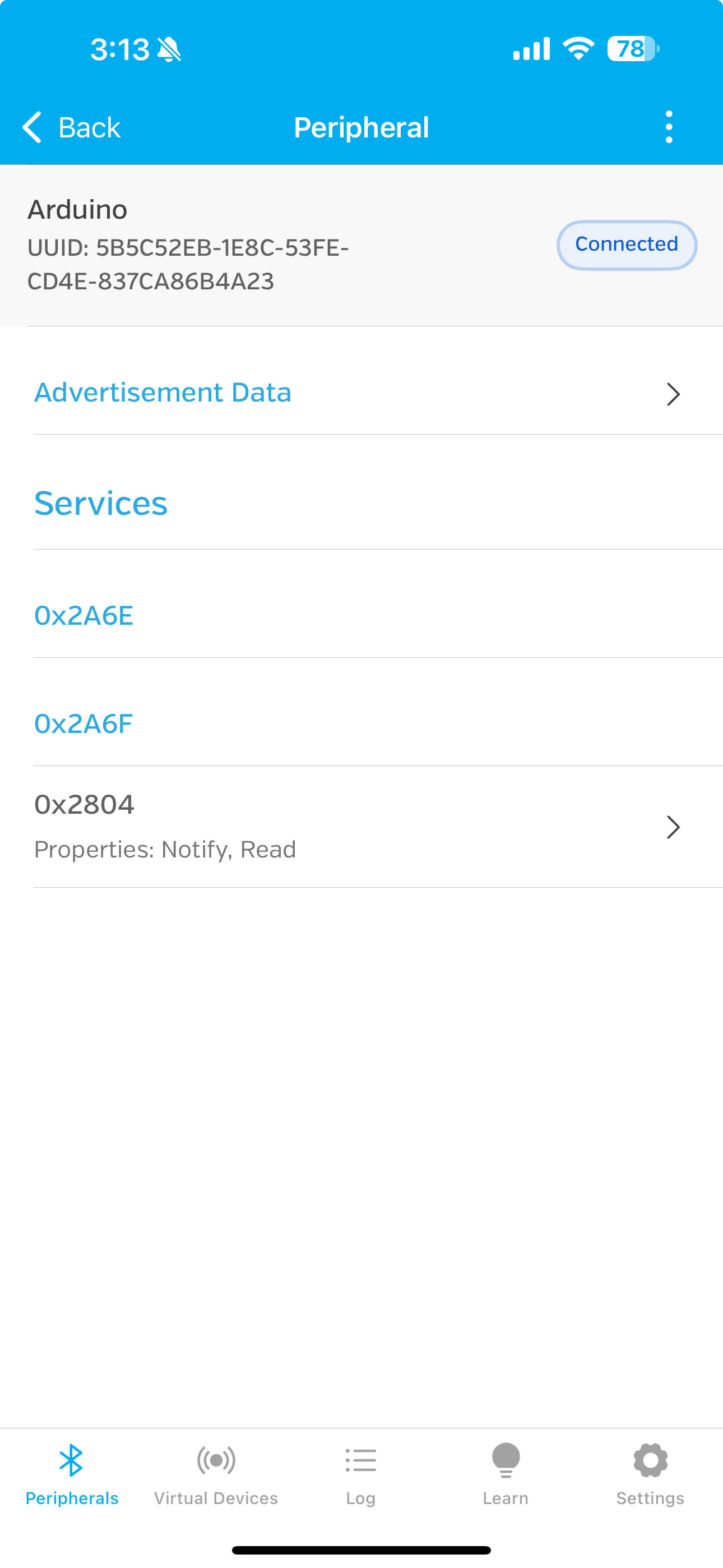Go back to the peripherals list
723x1568 pixels.
71,127
